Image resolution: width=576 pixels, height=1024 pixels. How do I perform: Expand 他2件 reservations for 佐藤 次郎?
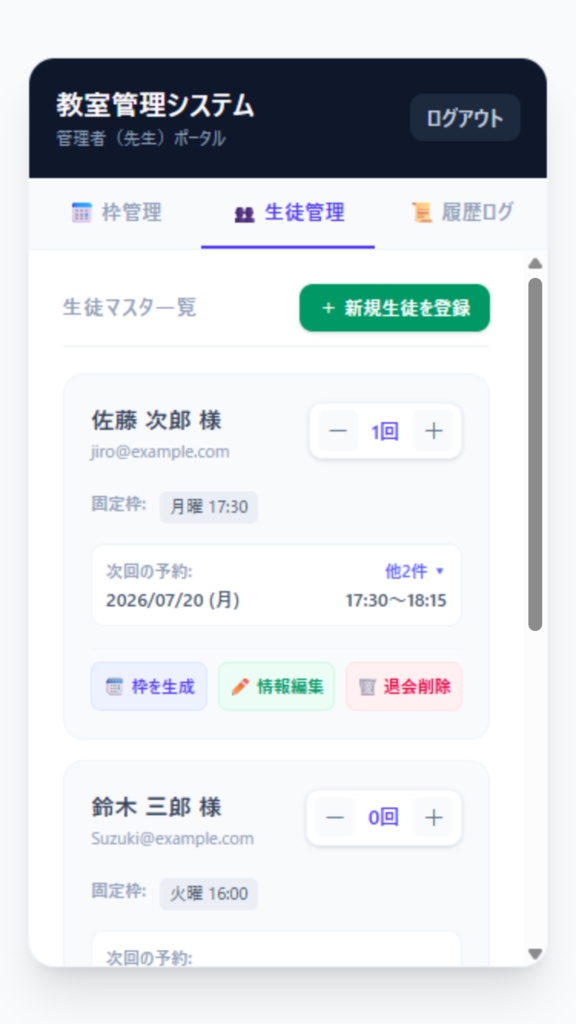415,571
